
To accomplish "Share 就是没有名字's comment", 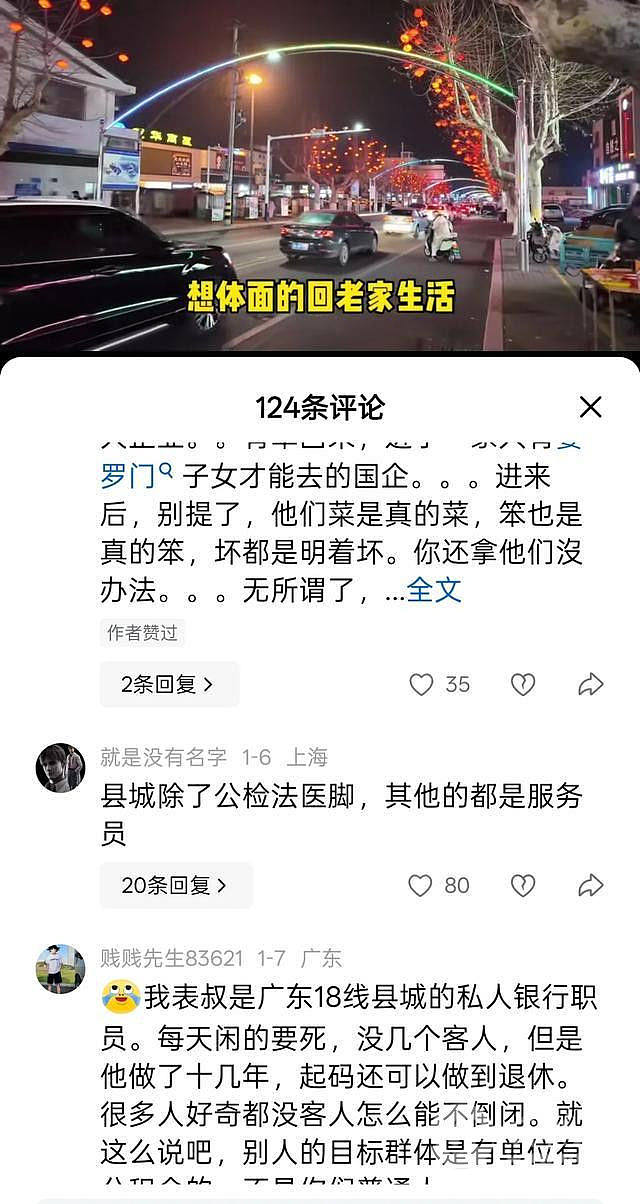I will [591, 885].
